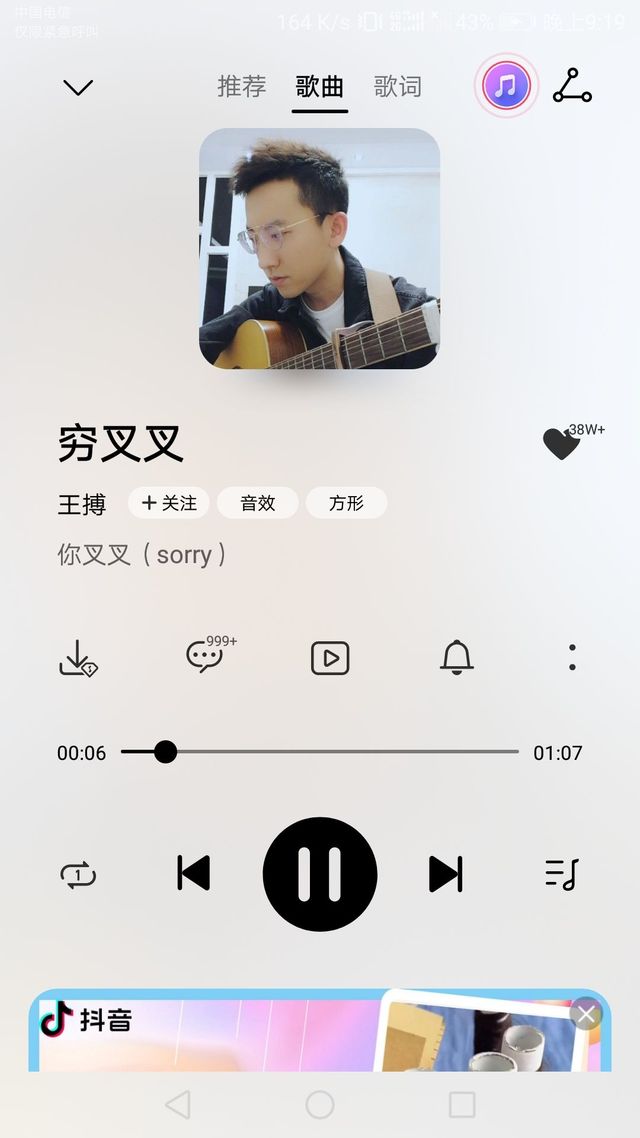This screenshot has width=640, height=1138.
Task: Tap the purple music note icon
Action: [x=506, y=86]
